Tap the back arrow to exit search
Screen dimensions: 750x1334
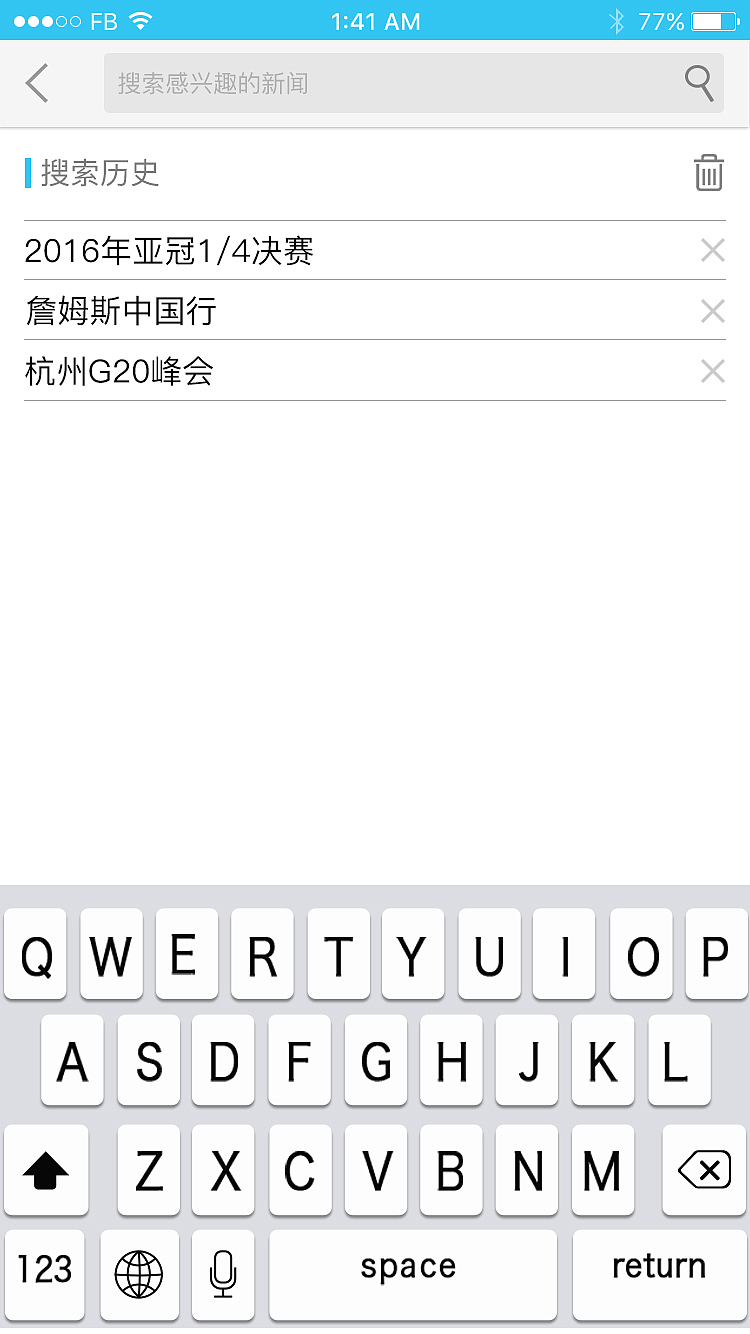[36, 83]
